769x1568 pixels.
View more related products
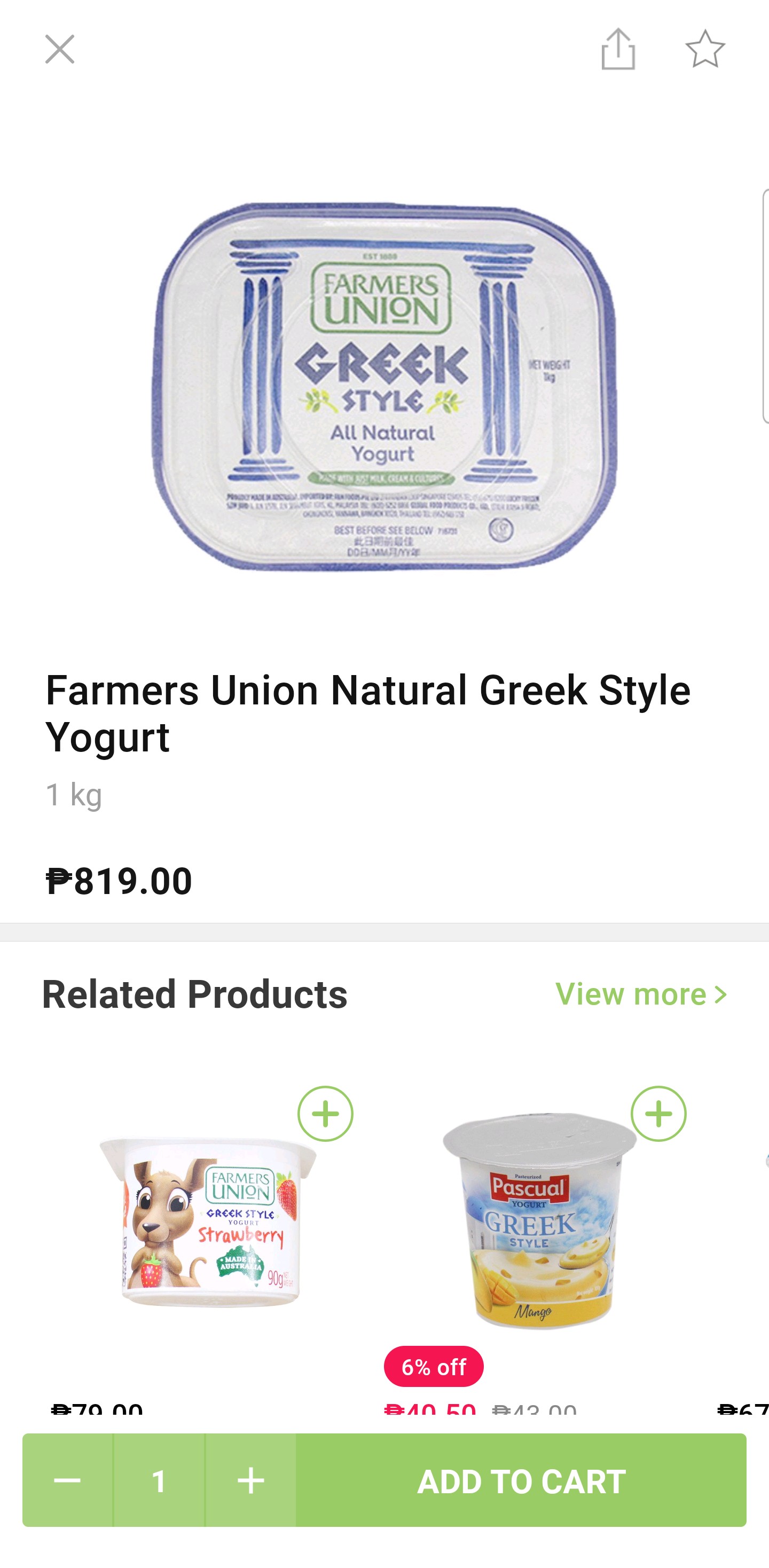coord(640,994)
